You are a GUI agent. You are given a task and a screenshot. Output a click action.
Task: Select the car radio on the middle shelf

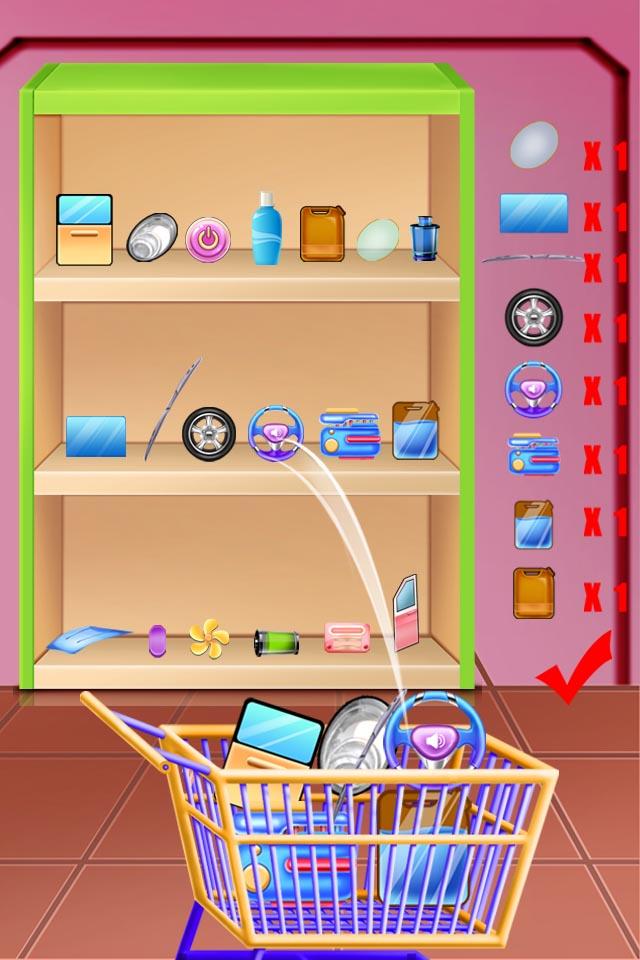(349, 433)
